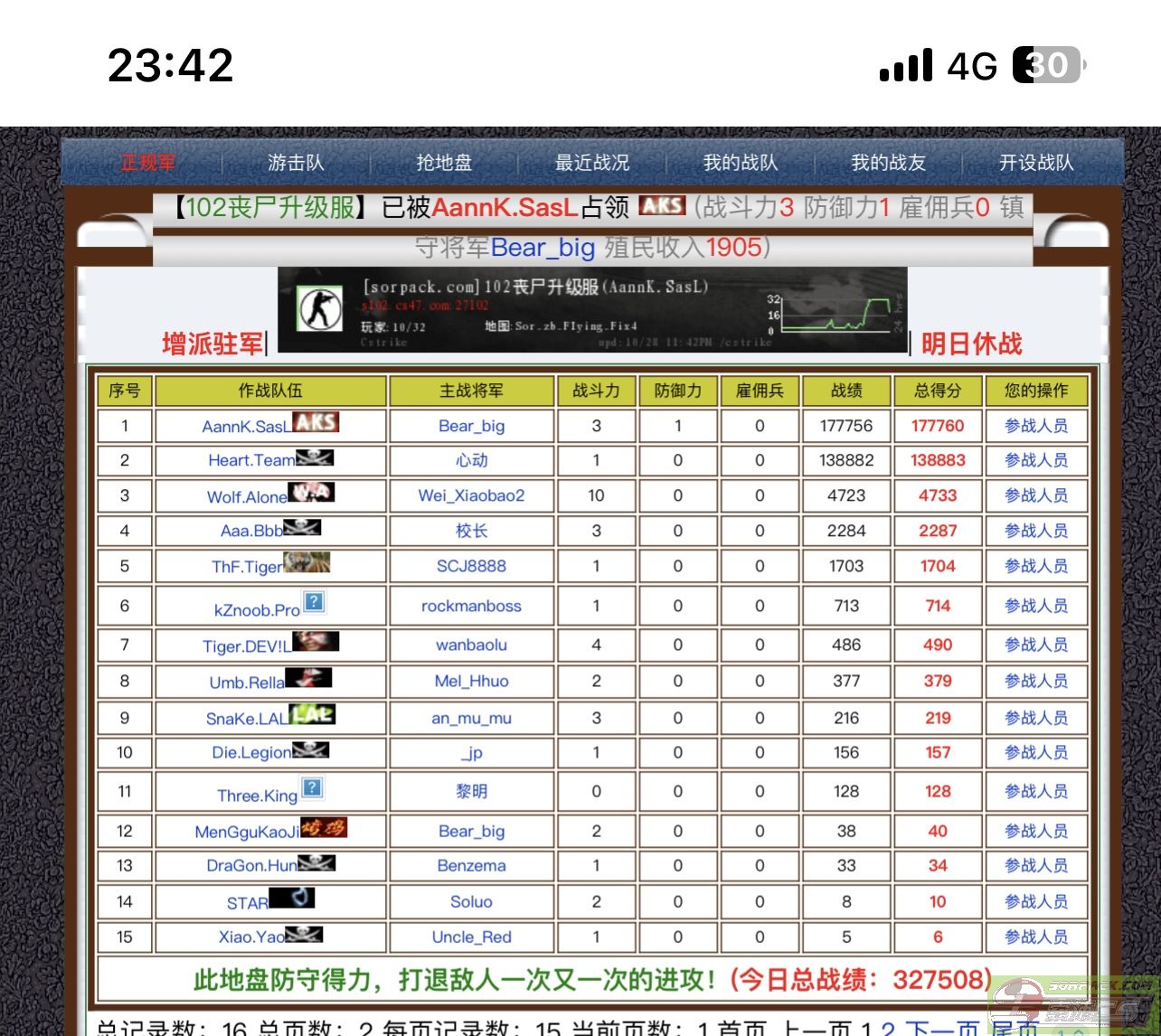Image resolution: width=1161 pixels, height=1036 pixels.
Task: Go to the 我的战友 tab
Action: tap(888, 163)
